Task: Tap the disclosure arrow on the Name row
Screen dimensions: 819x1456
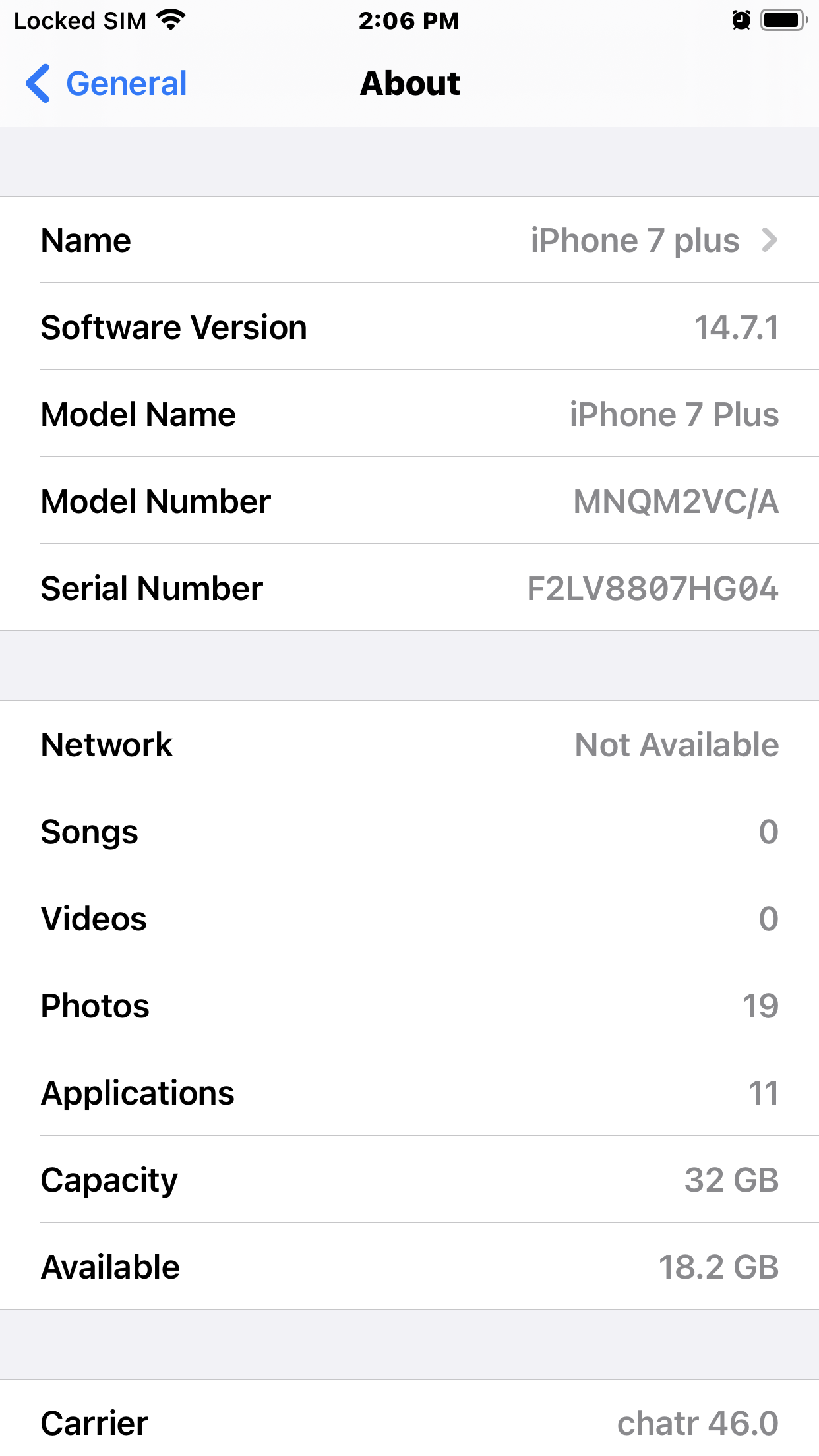Action: (770, 240)
